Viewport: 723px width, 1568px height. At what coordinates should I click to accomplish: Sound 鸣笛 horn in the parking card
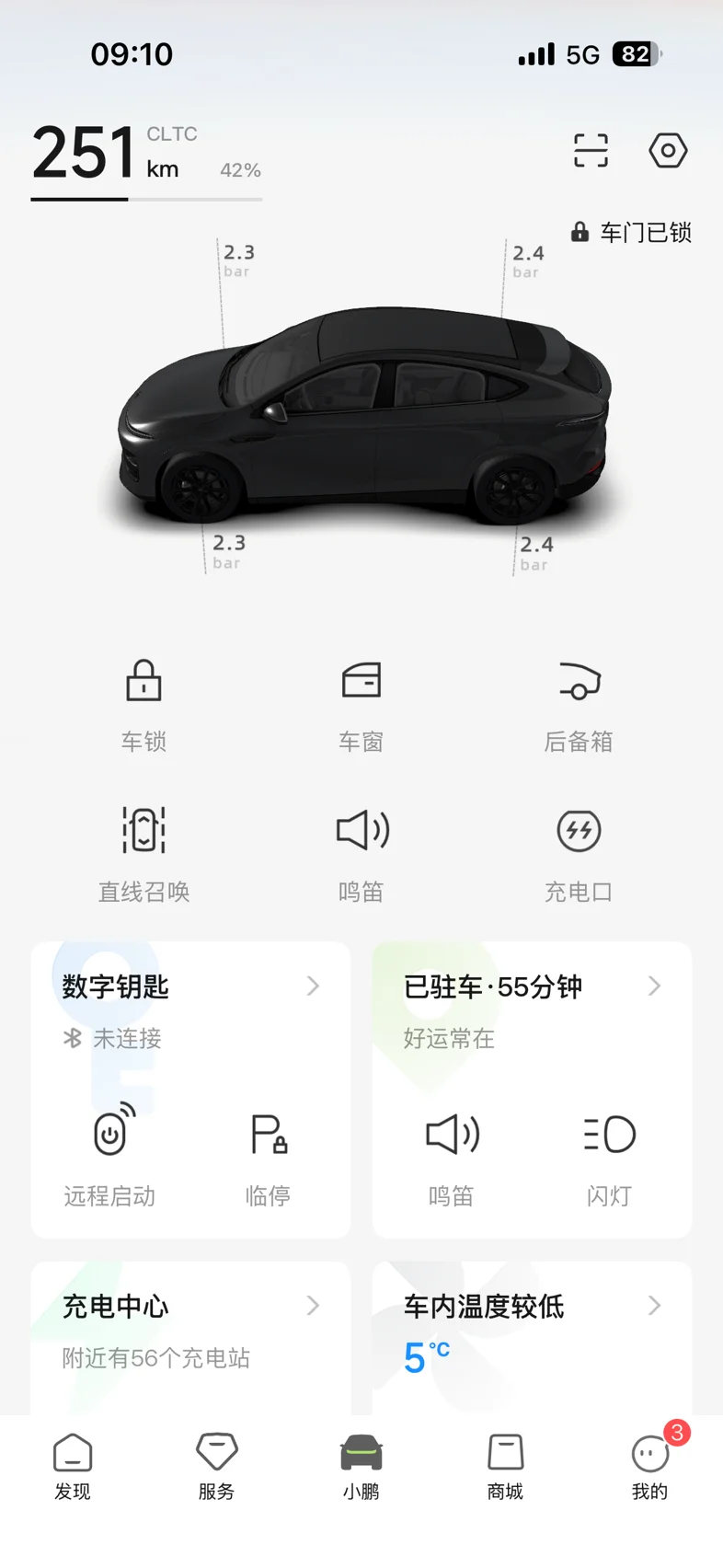tap(451, 1156)
